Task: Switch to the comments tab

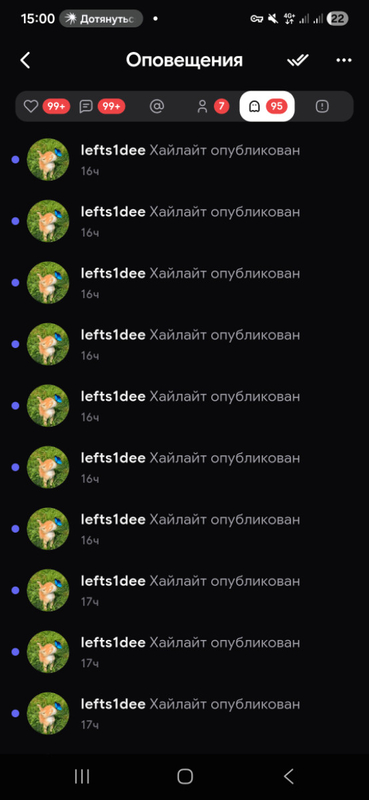Action: [x=102, y=106]
